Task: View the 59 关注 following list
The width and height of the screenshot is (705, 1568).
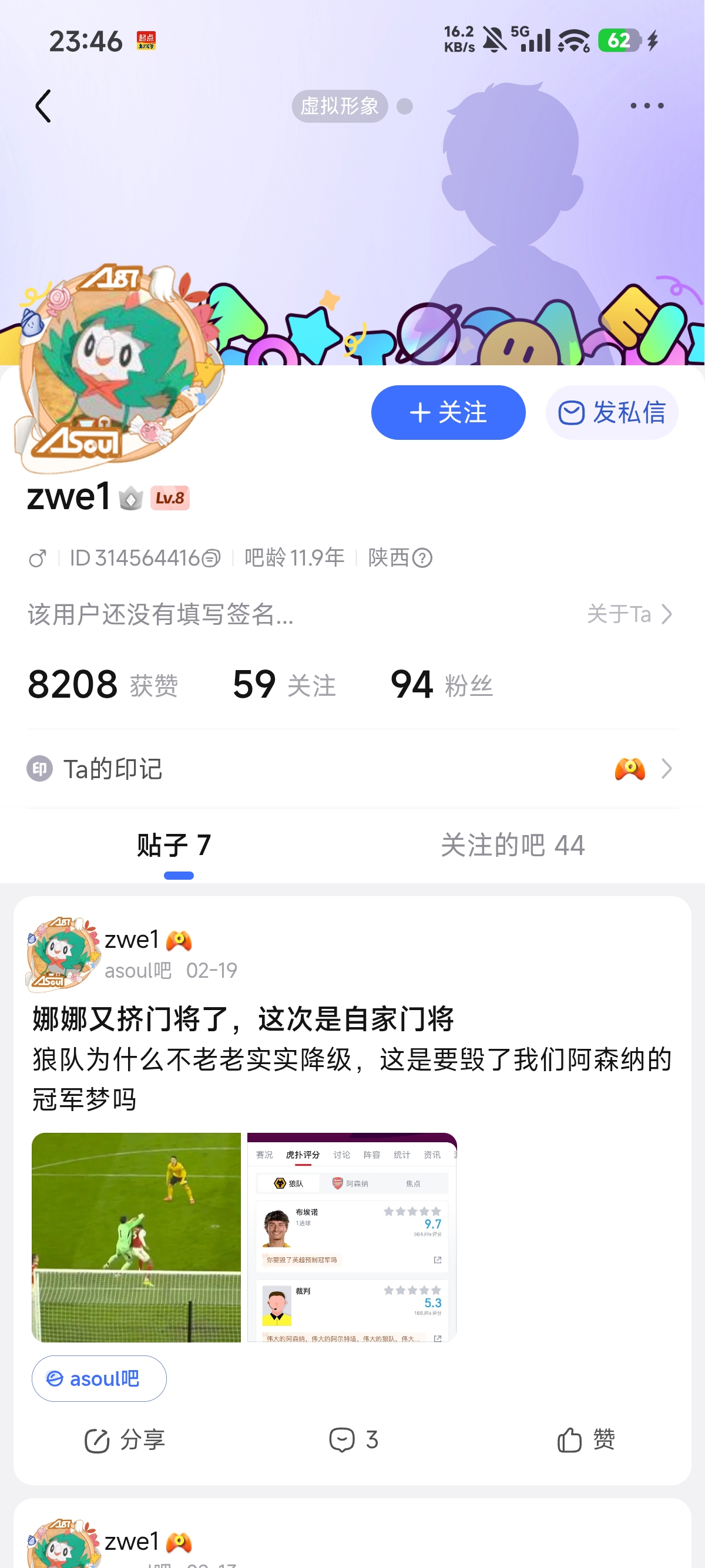Action: (x=284, y=684)
